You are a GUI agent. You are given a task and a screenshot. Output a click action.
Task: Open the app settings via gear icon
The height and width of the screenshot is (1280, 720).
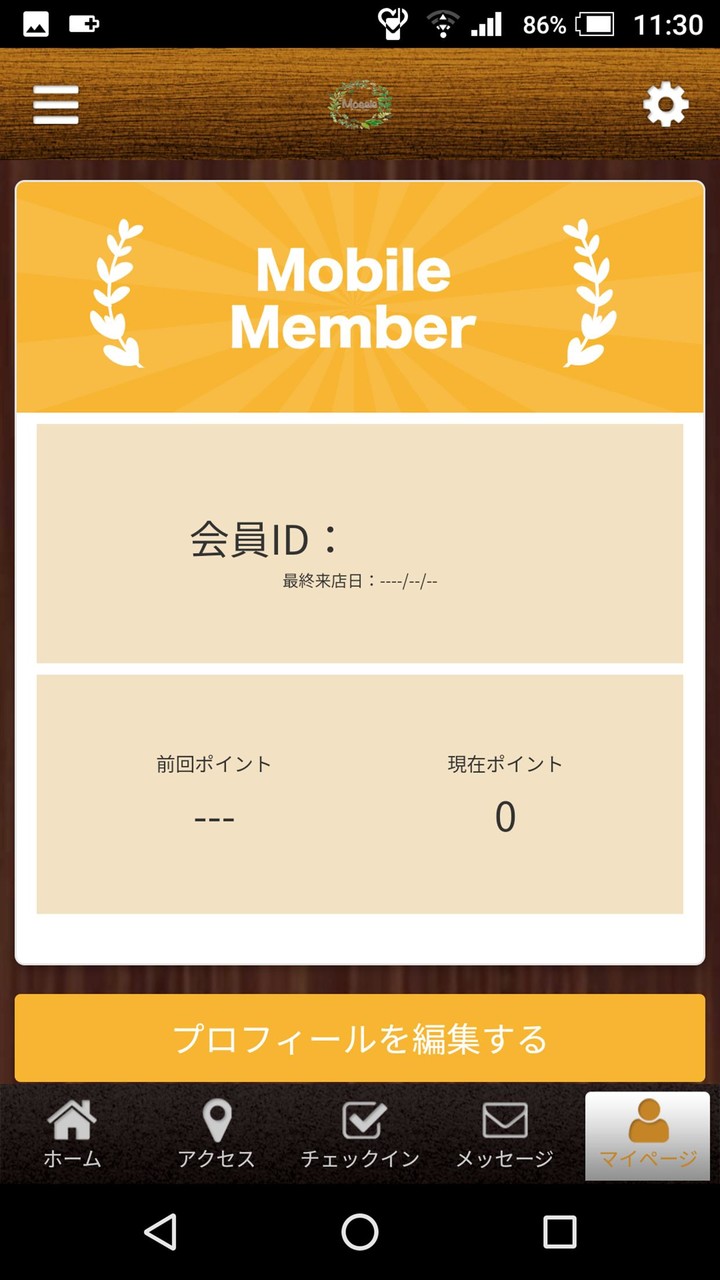(x=665, y=103)
